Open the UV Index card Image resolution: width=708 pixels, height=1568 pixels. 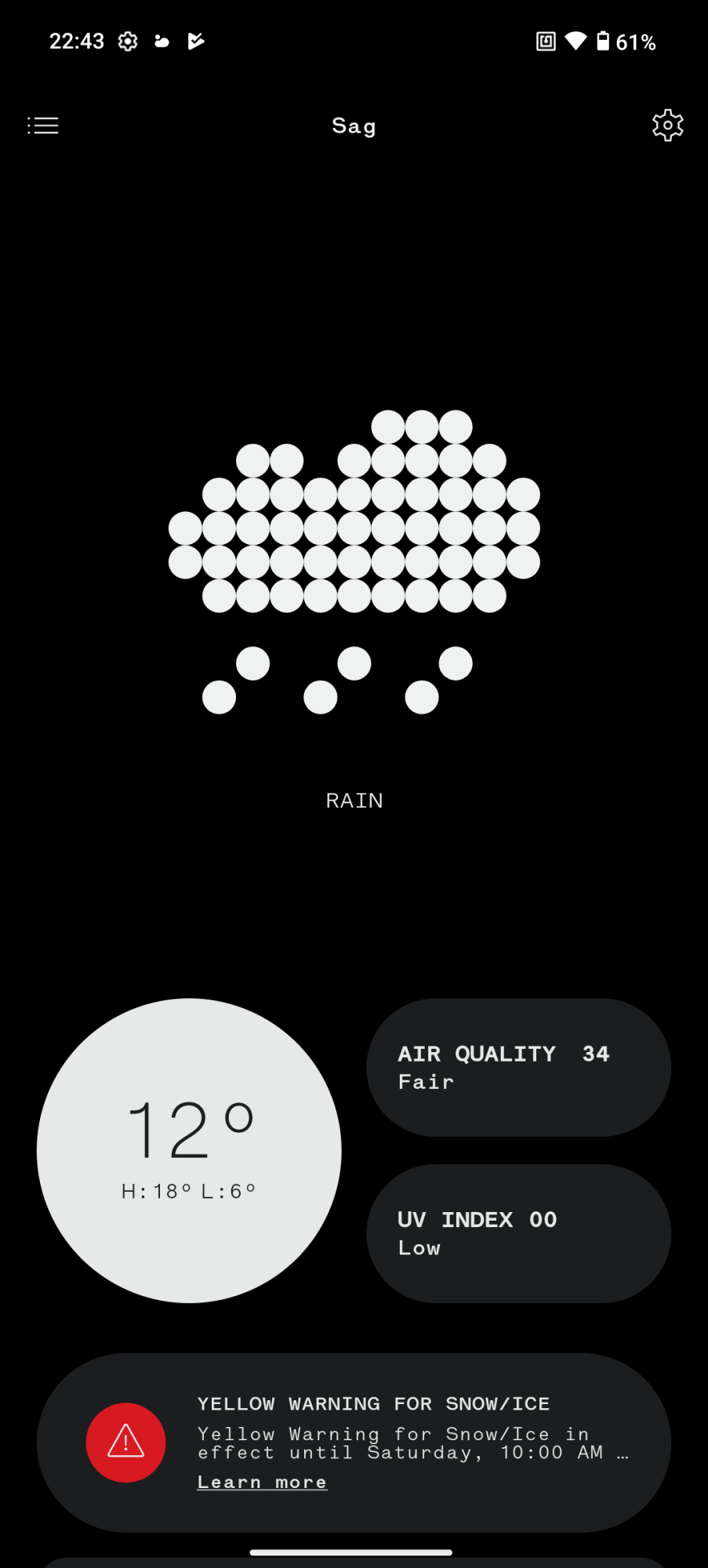click(x=518, y=1233)
